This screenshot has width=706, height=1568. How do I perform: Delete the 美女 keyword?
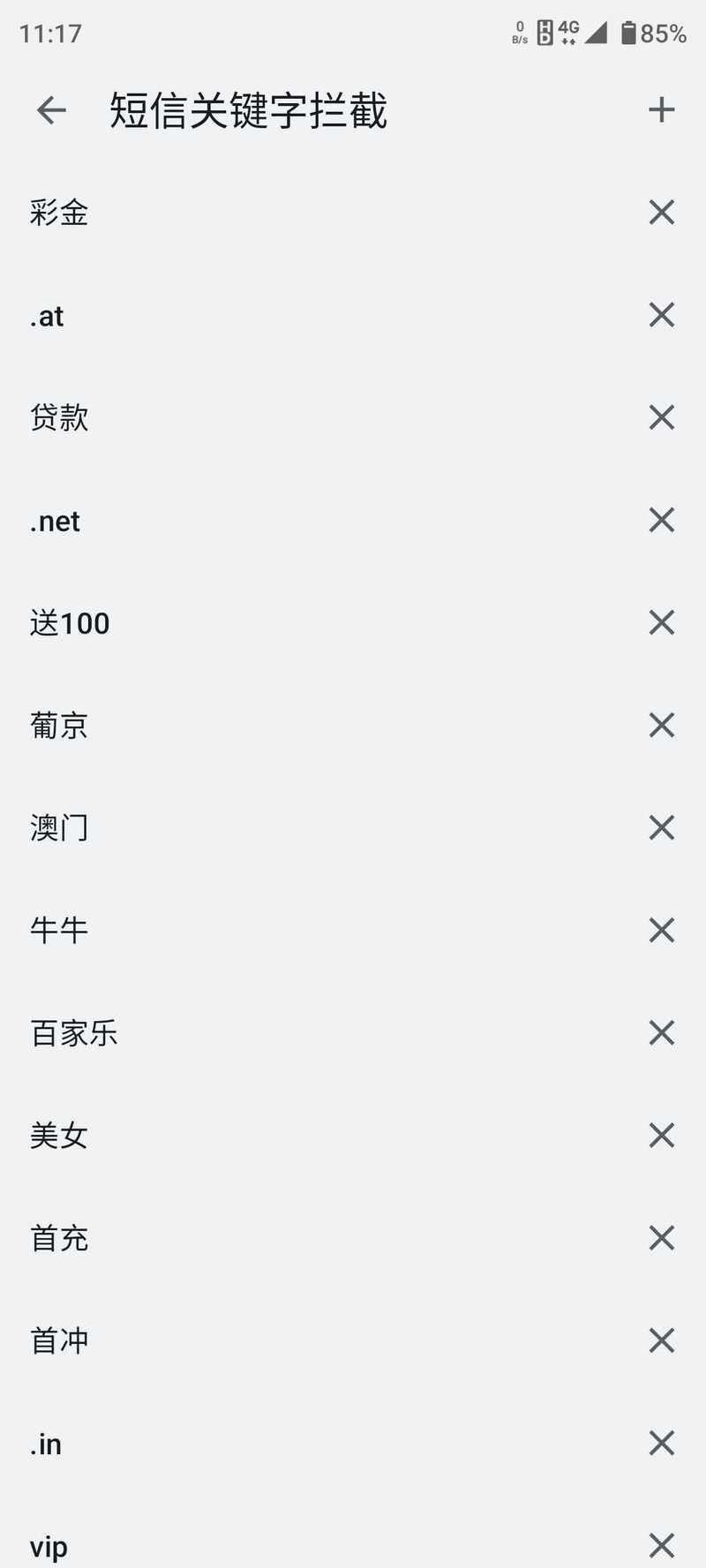[662, 1136]
